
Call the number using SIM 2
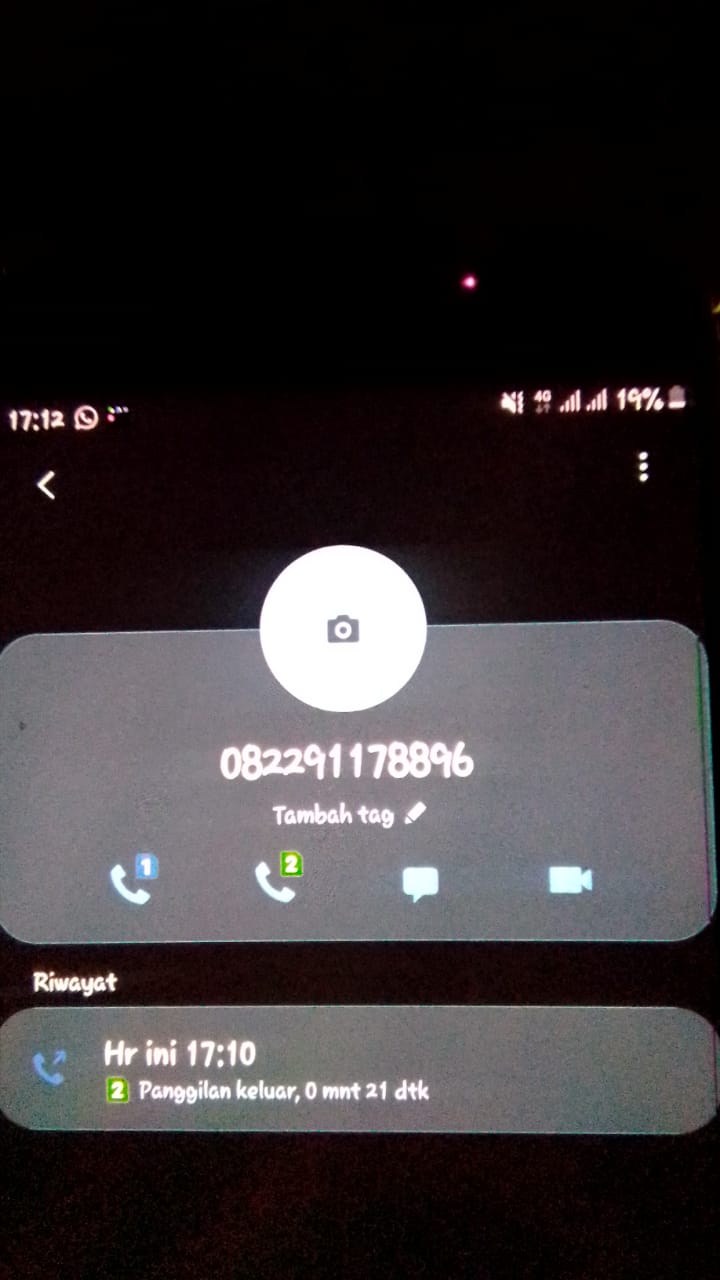point(277,880)
